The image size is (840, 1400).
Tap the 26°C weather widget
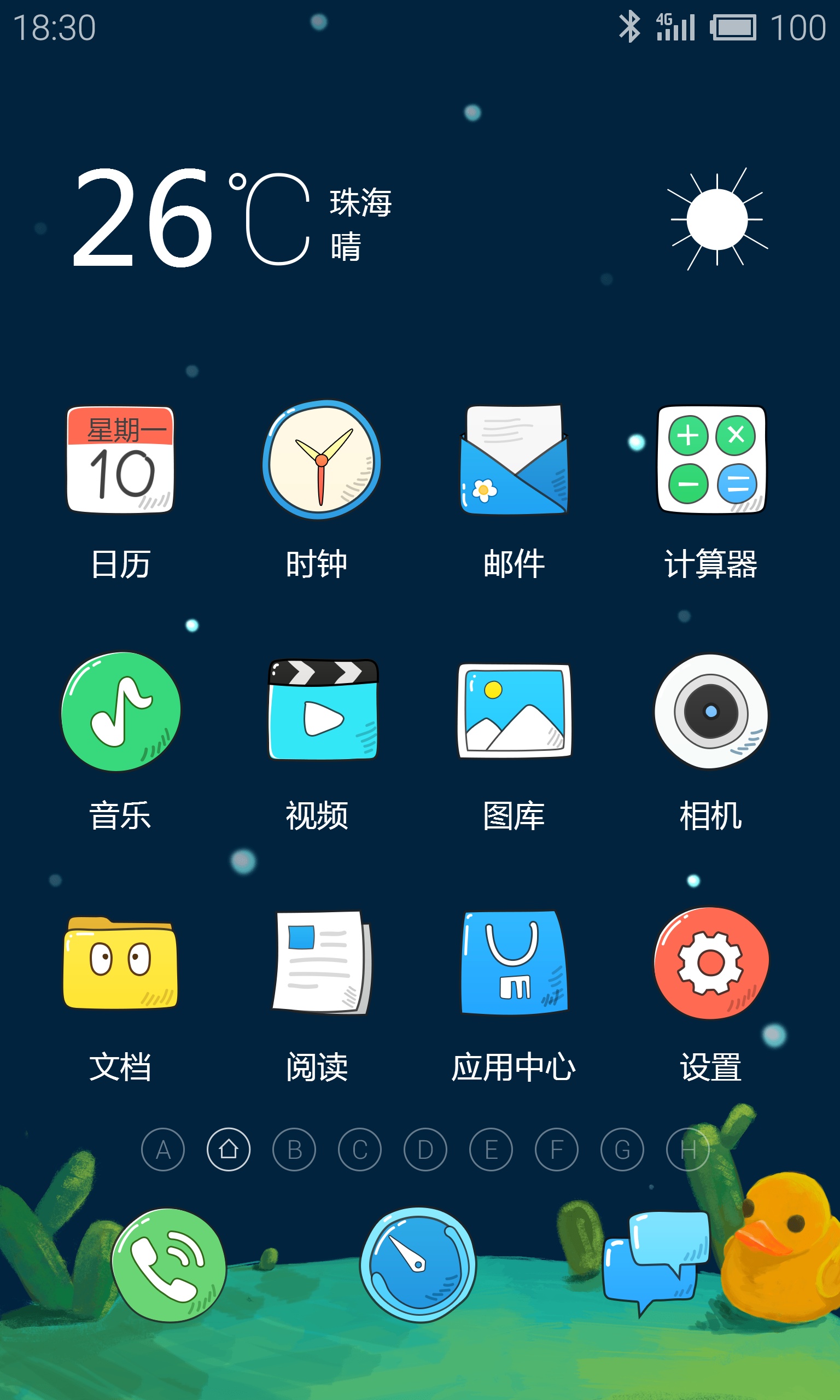pos(419,218)
